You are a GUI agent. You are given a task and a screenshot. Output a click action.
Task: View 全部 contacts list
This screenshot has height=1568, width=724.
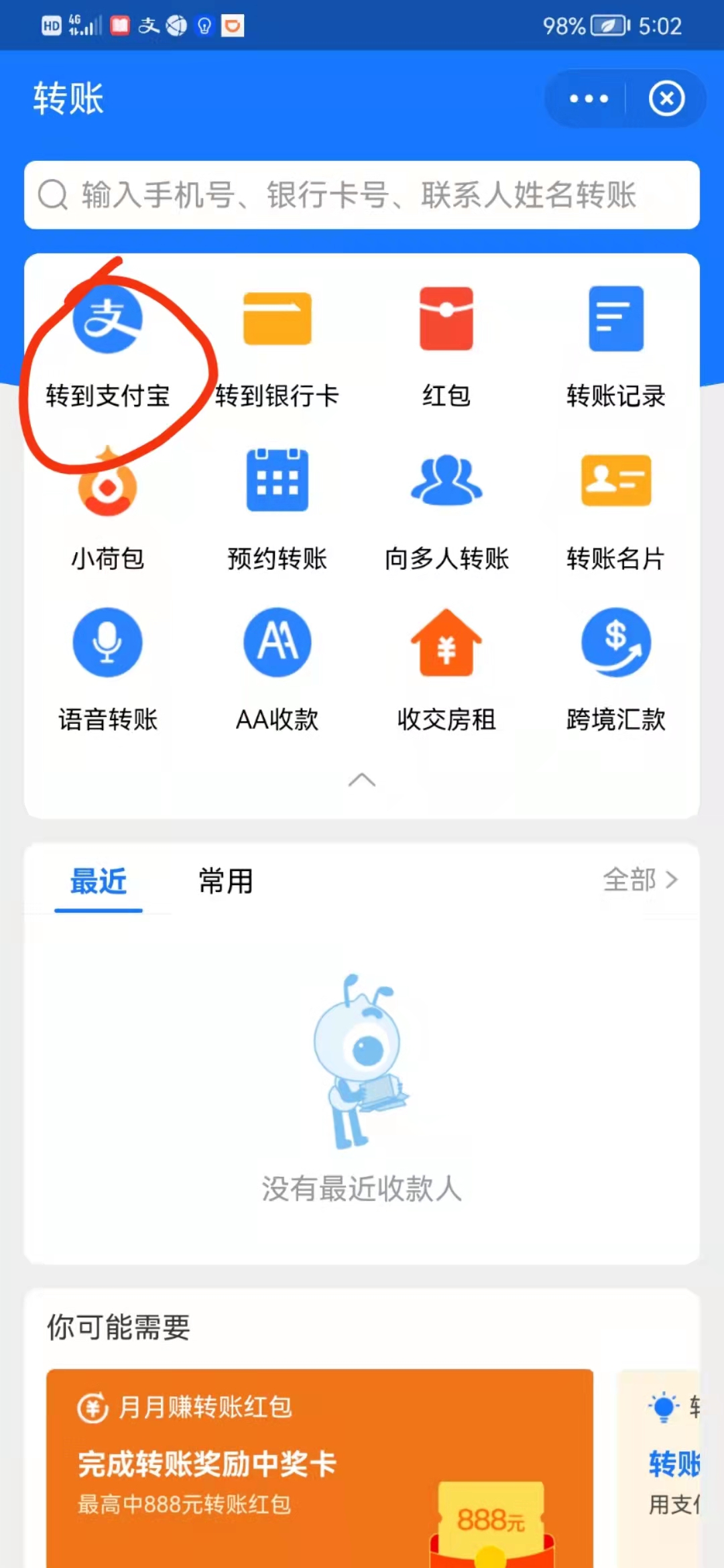coord(640,879)
